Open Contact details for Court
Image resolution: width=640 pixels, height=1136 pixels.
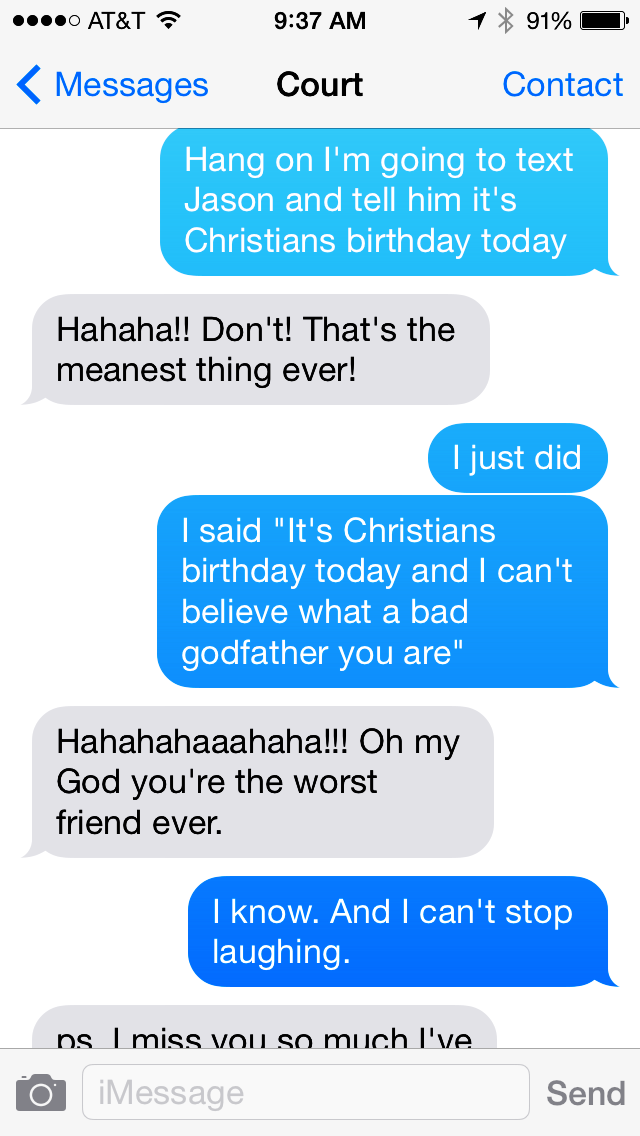pos(562,85)
